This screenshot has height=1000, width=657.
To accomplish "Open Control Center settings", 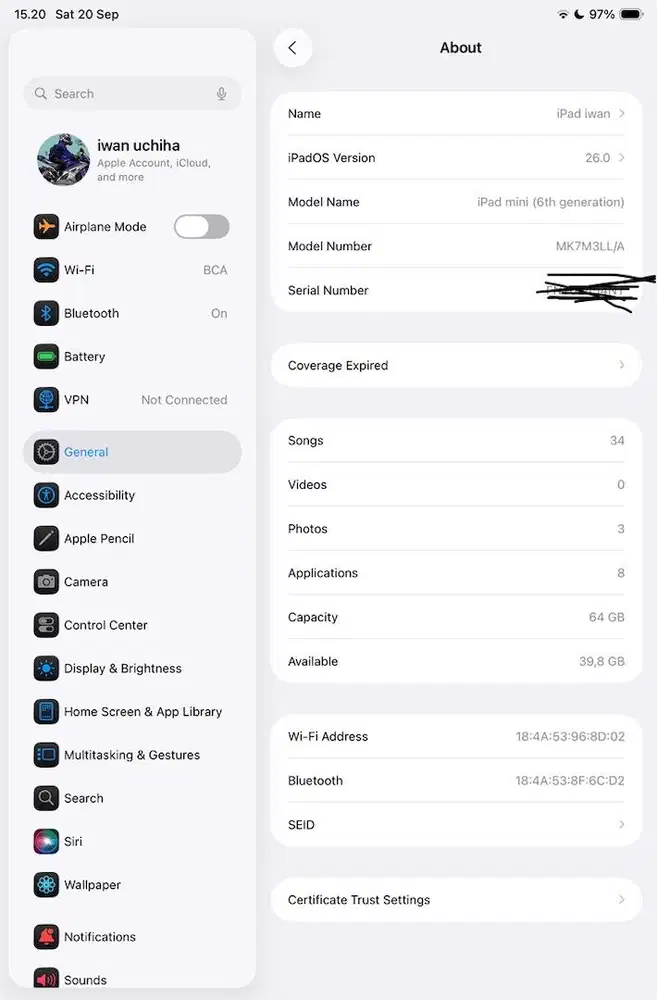I will (x=132, y=625).
